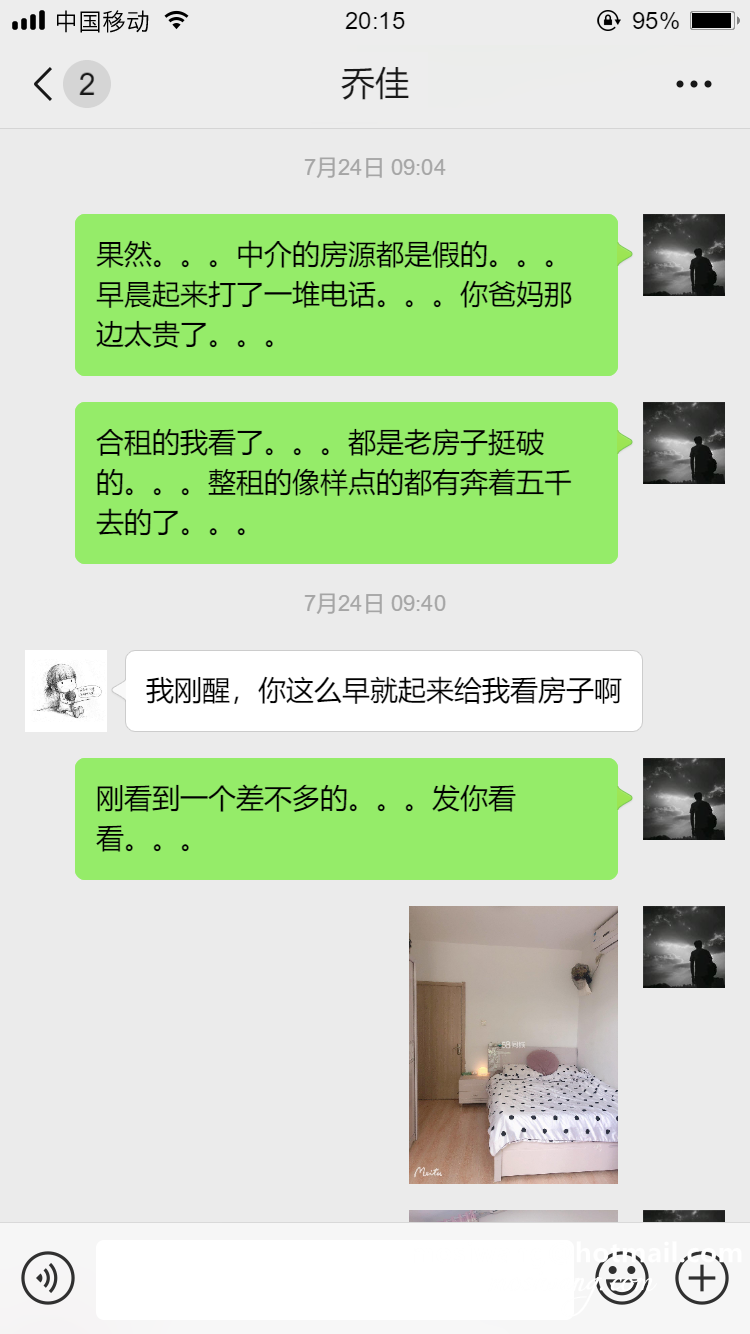Switch to voice message input
Screen dimensions: 750x1334
pos(48,1278)
